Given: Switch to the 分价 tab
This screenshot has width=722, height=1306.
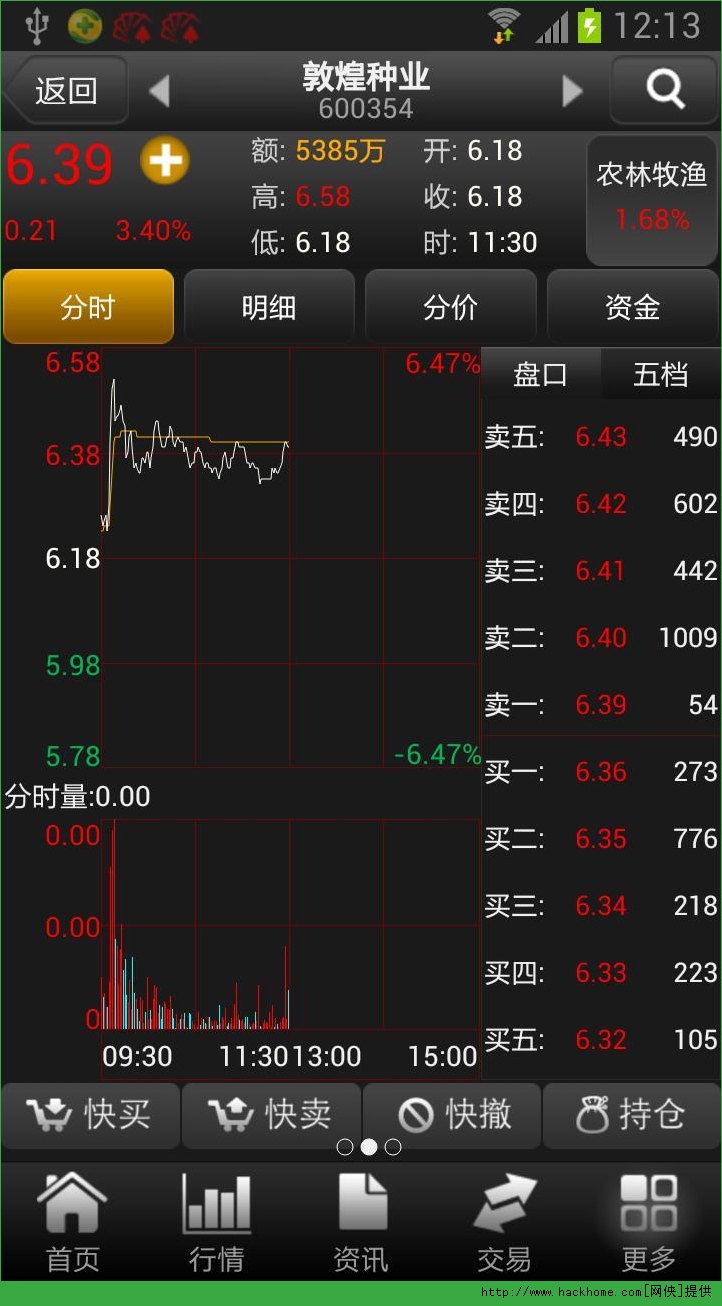Looking at the screenshot, I should (450, 307).
